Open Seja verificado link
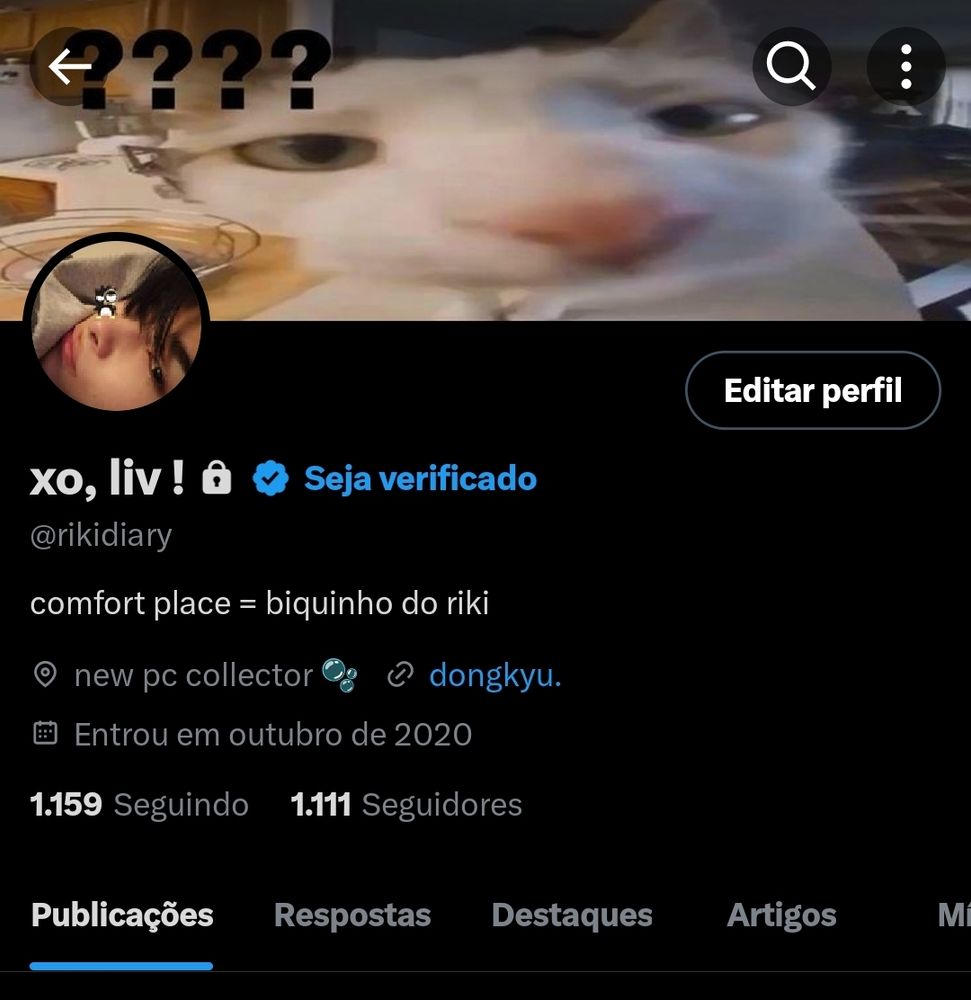 pos(420,479)
